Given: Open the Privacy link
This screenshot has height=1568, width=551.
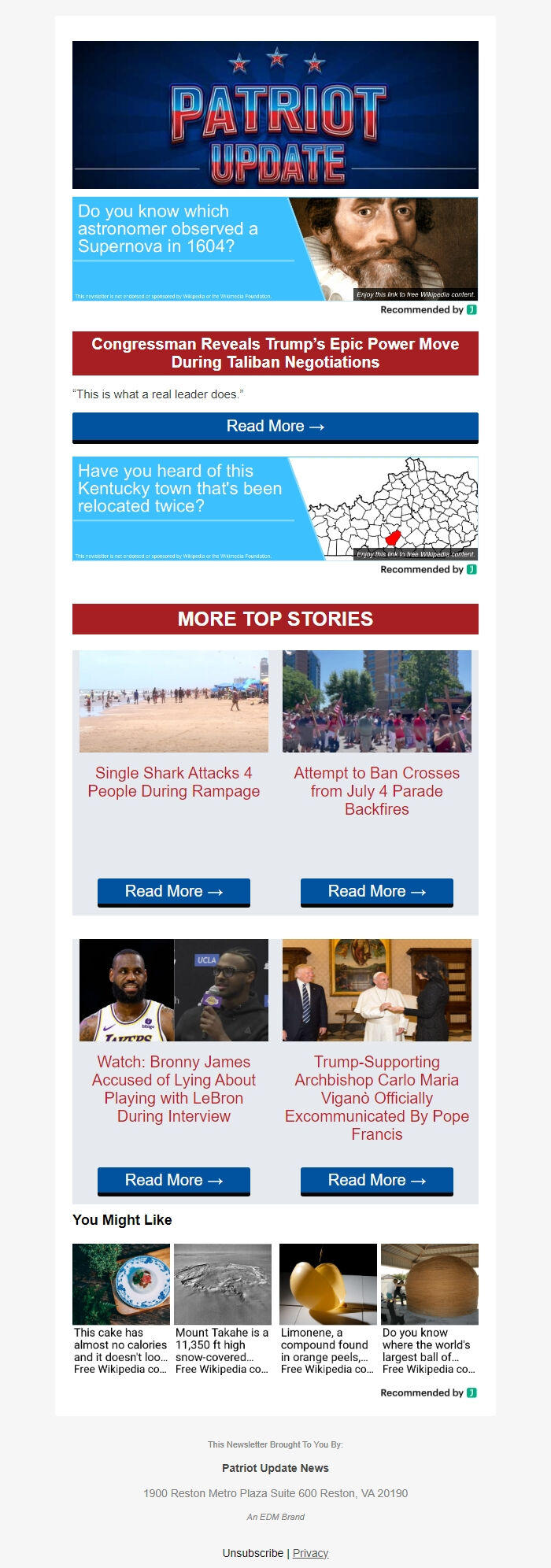Looking at the screenshot, I should click(x=310, y=1553).
